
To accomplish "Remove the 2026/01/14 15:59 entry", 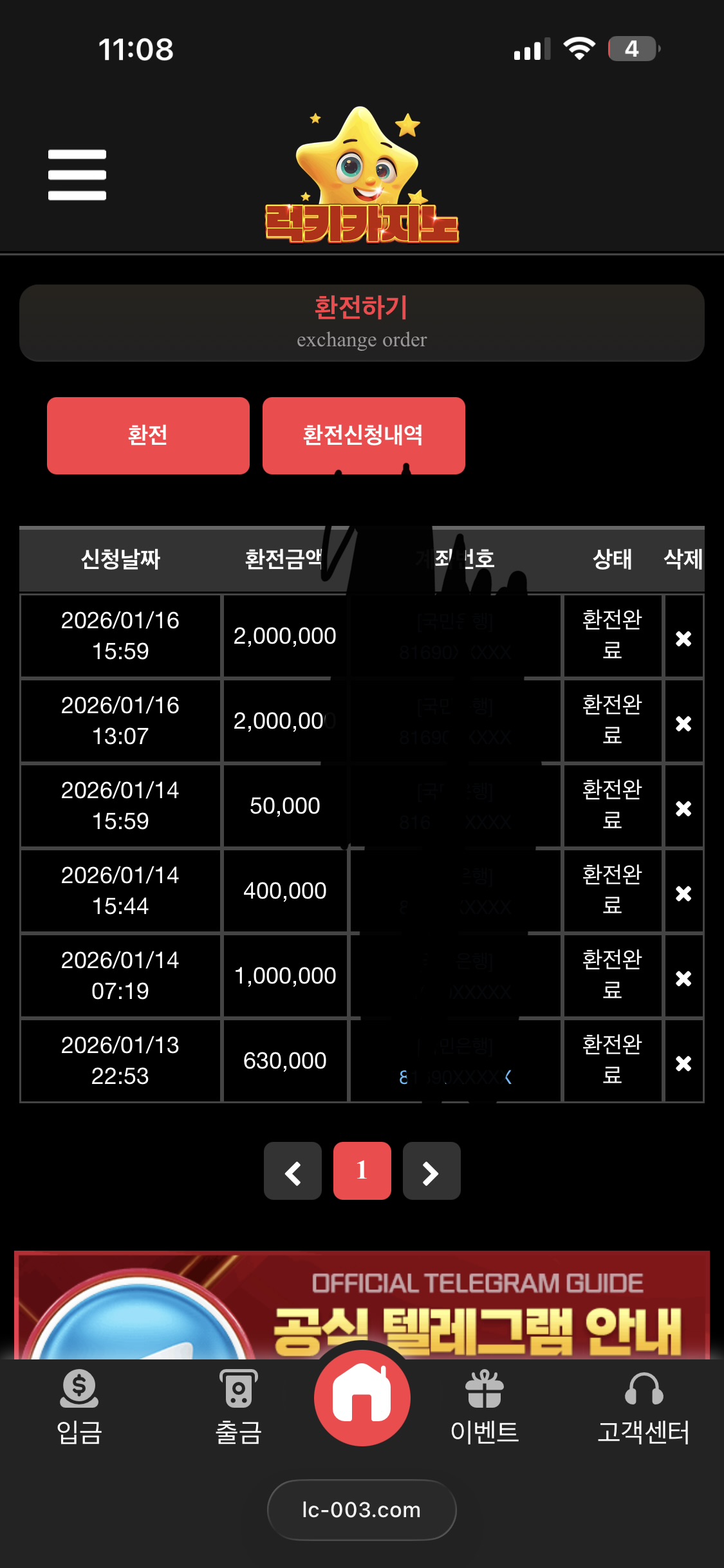I will [x=683, y=808].
